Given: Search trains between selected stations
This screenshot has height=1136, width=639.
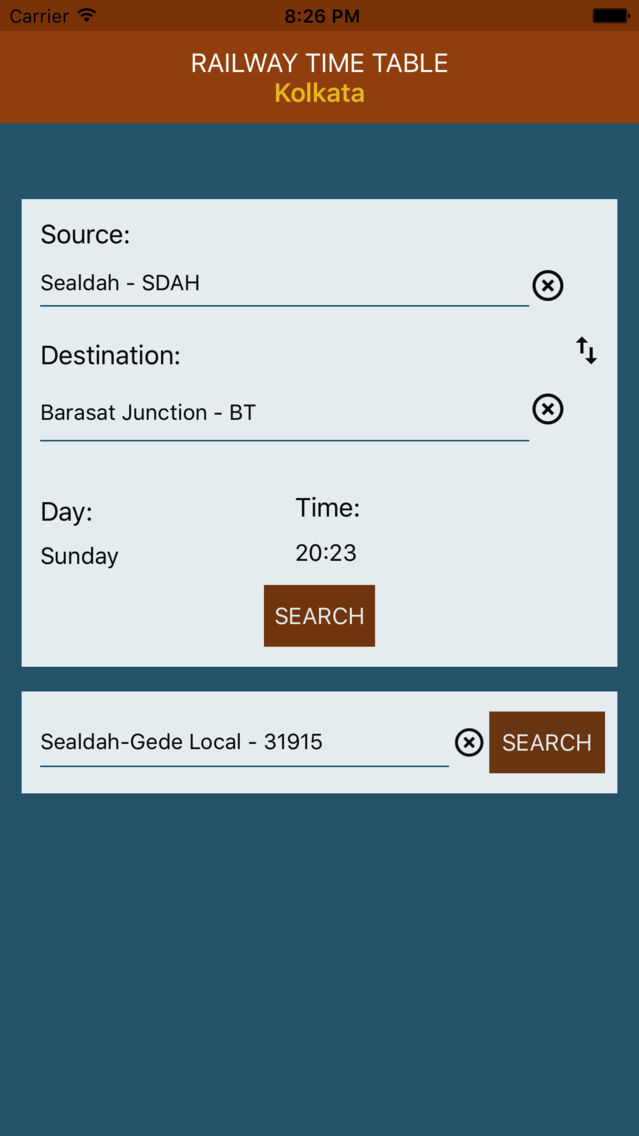Looking at the screenshot, I should pyautogui.click(x=320, y=616).
